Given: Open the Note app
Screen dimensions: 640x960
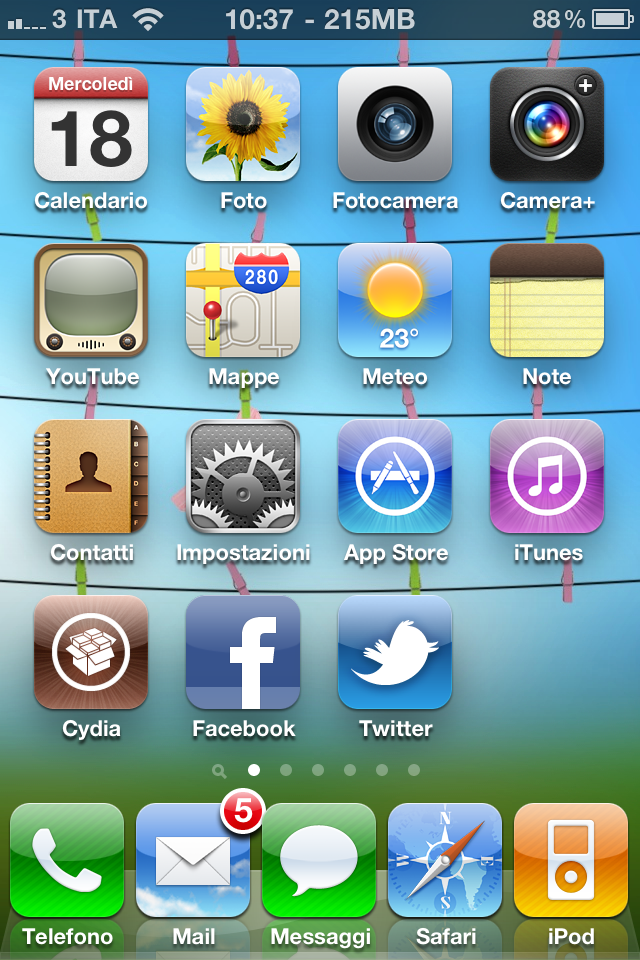Looking at the screenshot, I should point(547,301).
